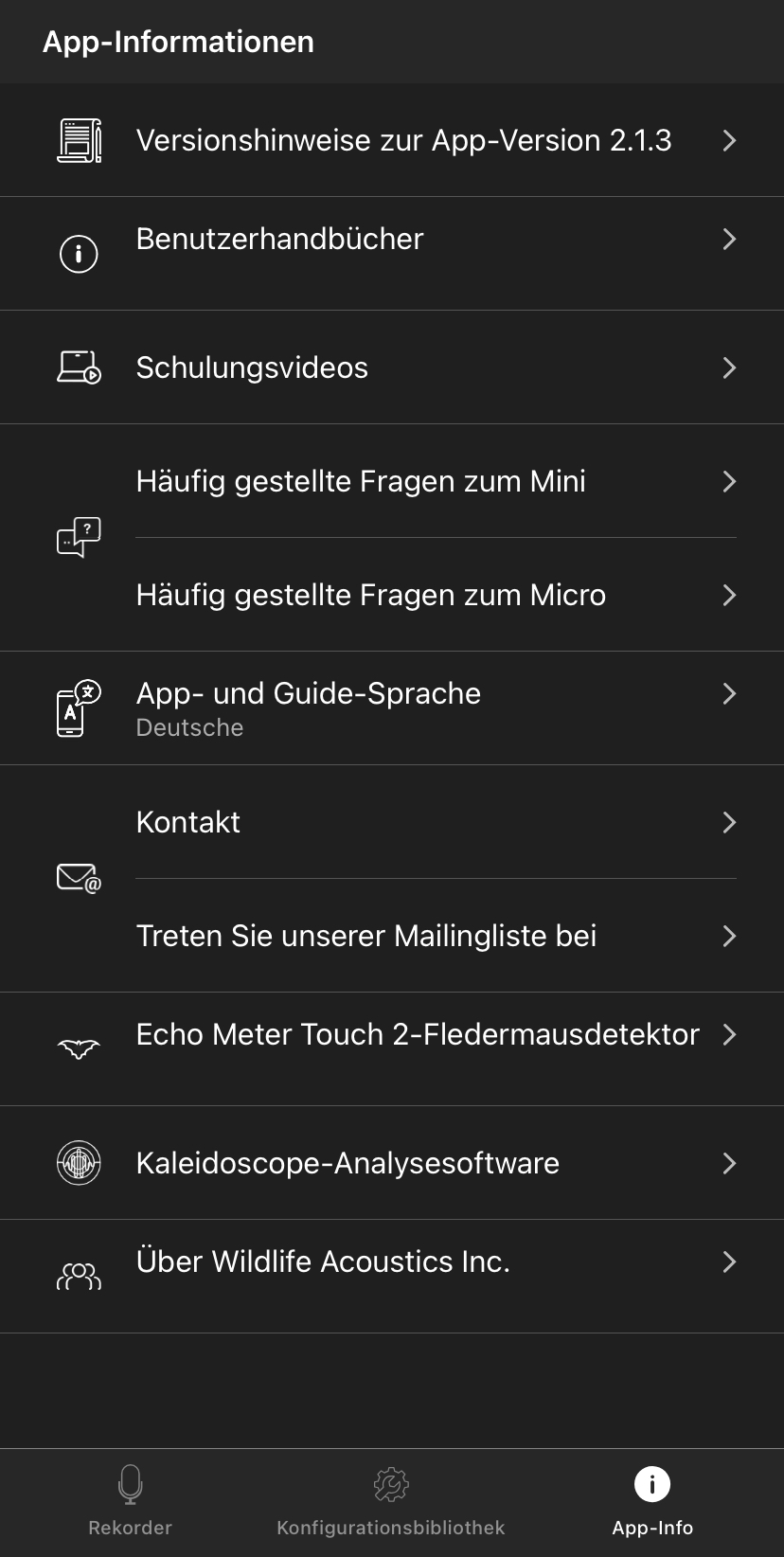
Task: Select the Schulungsvideos laptop video icon
Action: (x=79, y=367)
